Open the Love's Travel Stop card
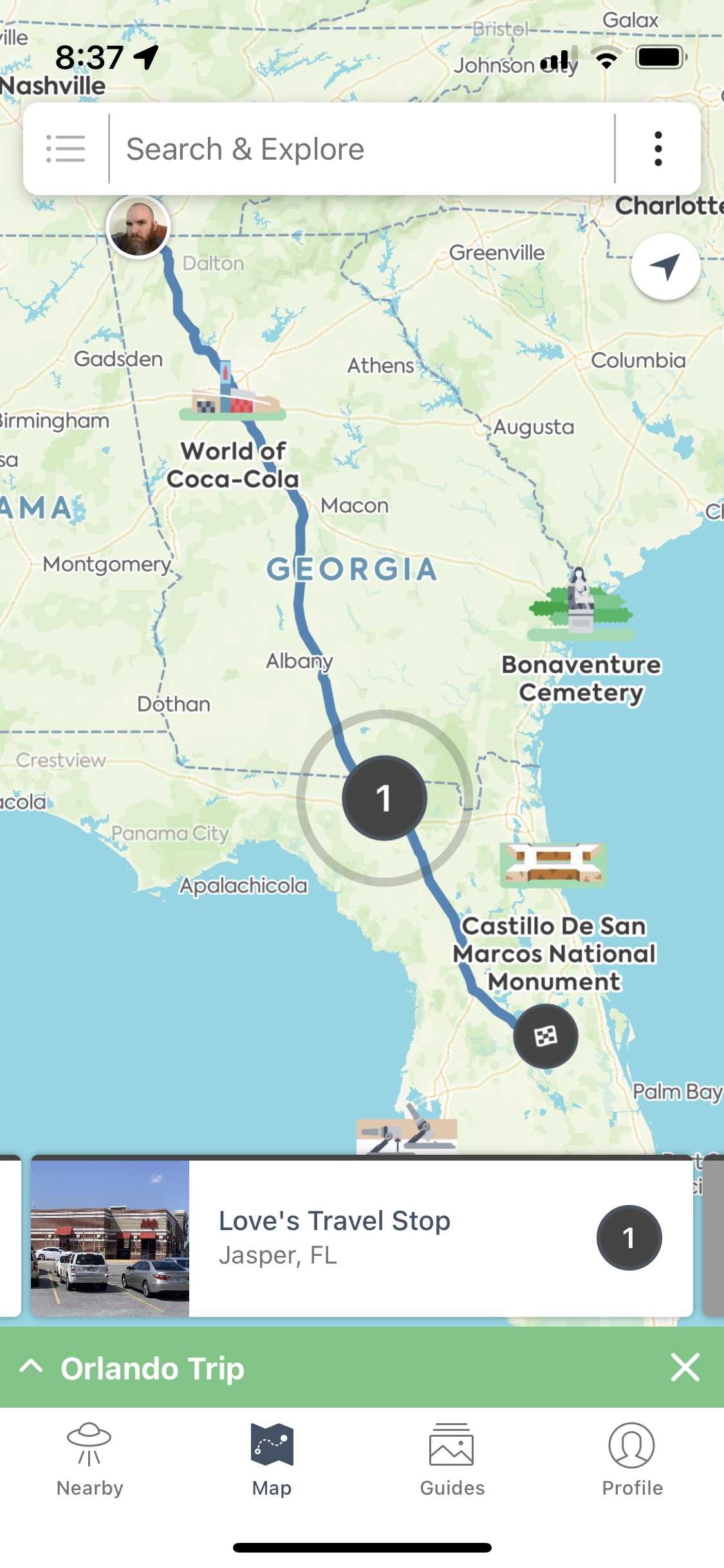The height and width of the screenshot is (1568, 724). click(x=362, y=1237)
